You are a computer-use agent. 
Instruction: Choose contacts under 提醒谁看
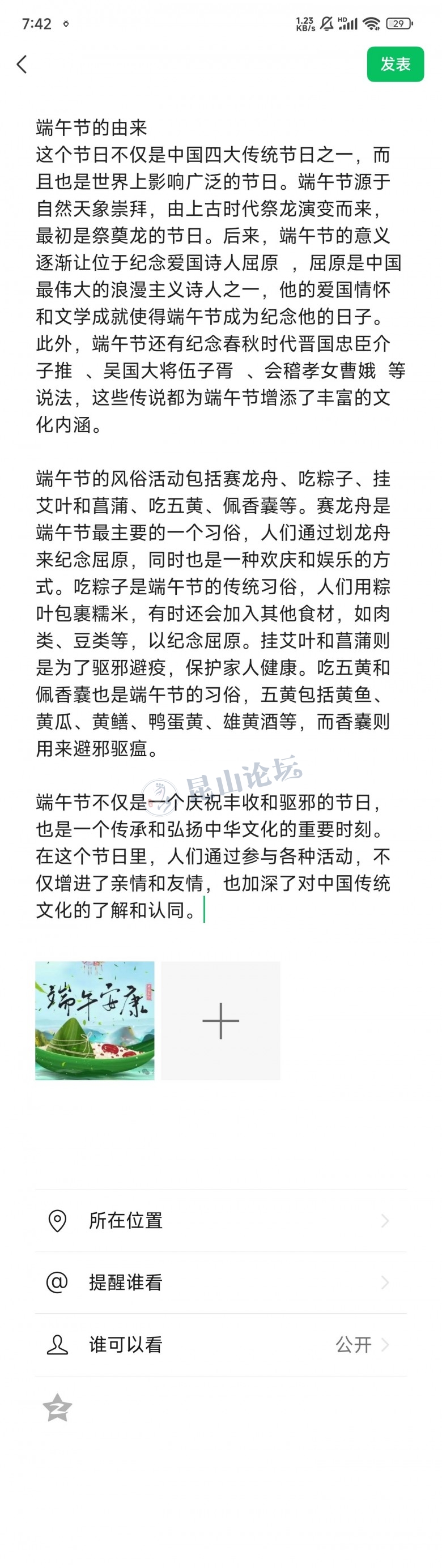[x=220, y=1282]
